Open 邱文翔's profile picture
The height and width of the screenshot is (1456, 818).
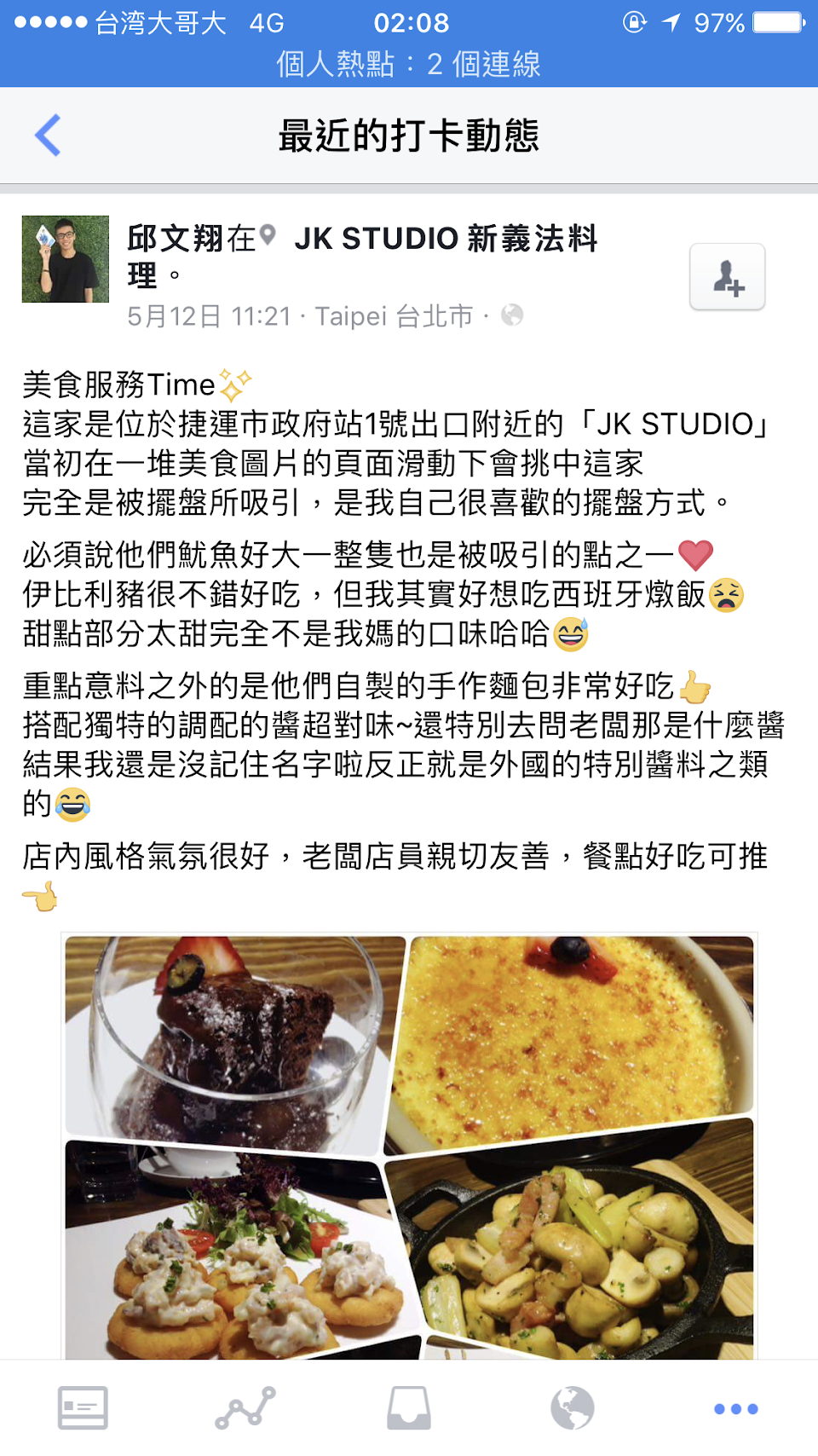66,259
